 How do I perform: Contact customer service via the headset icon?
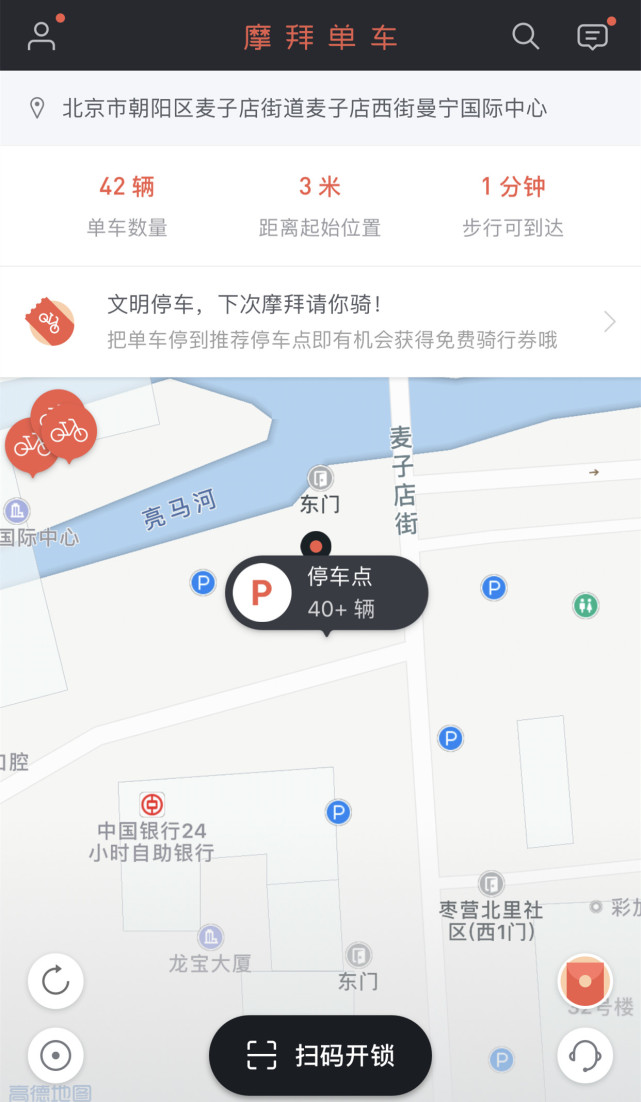pos(585,1055)
